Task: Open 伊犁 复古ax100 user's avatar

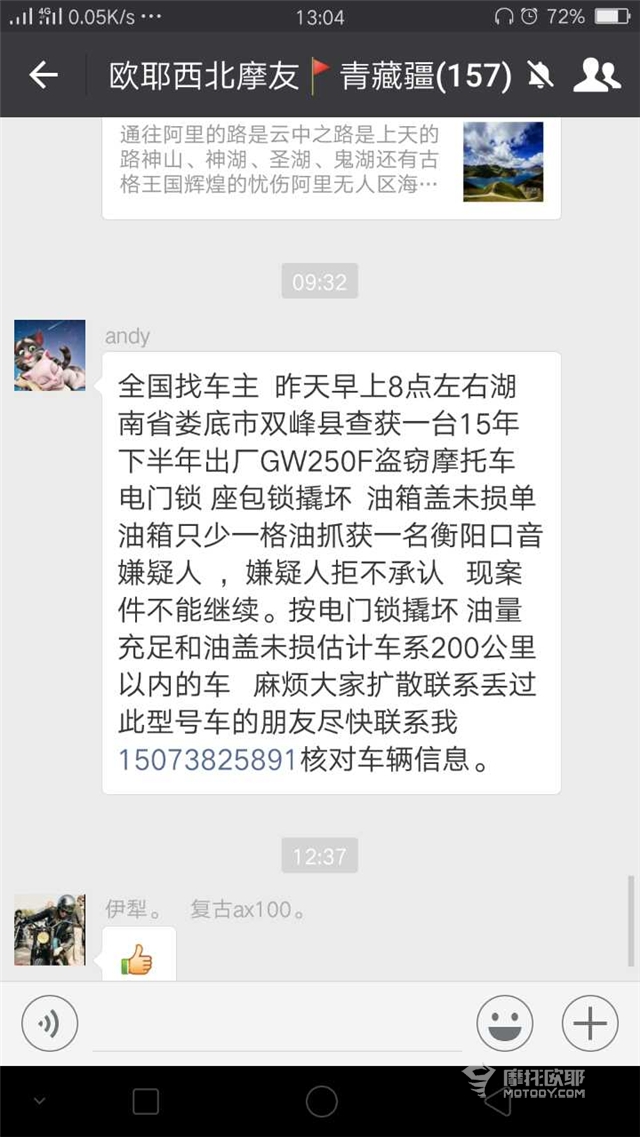Action: [x=50, y=929]
